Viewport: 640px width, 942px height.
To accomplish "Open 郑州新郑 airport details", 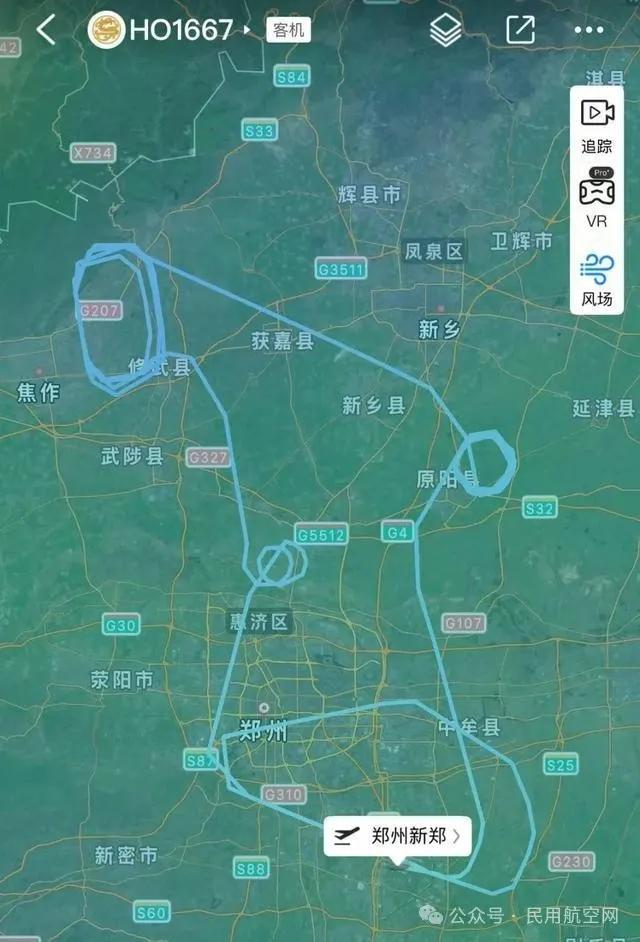I will 397,835.
